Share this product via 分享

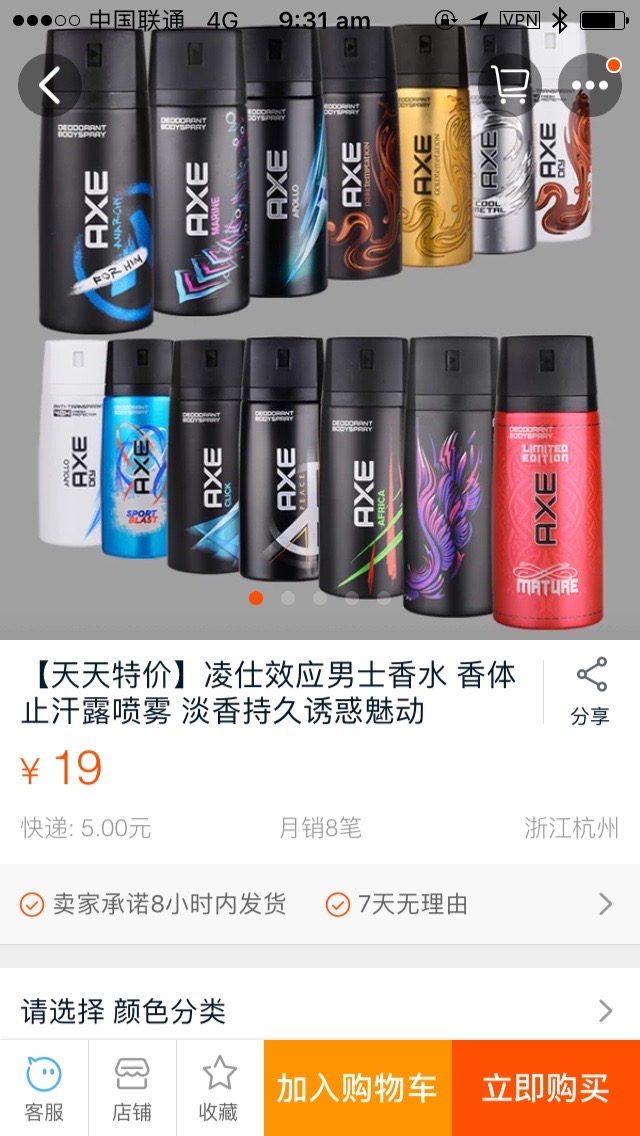click(591, 691)
